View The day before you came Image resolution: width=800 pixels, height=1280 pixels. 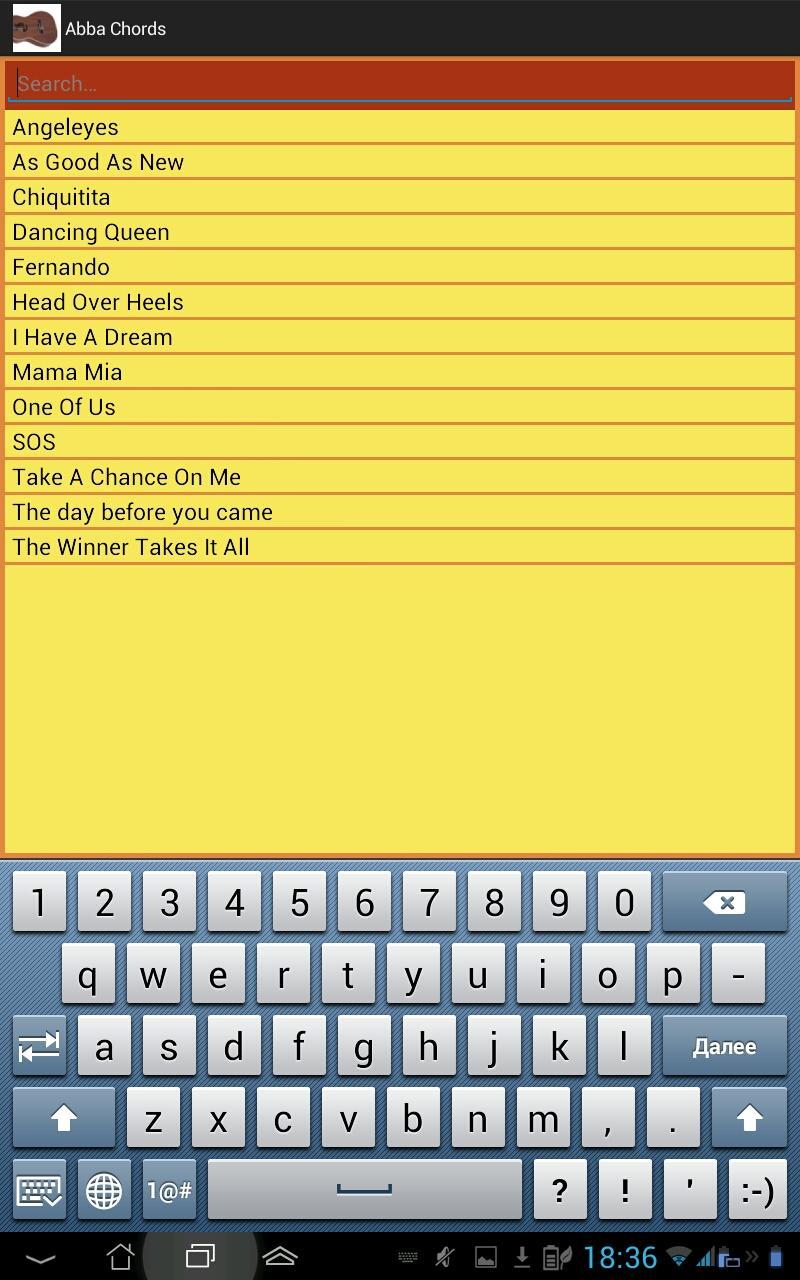[400, 512]
